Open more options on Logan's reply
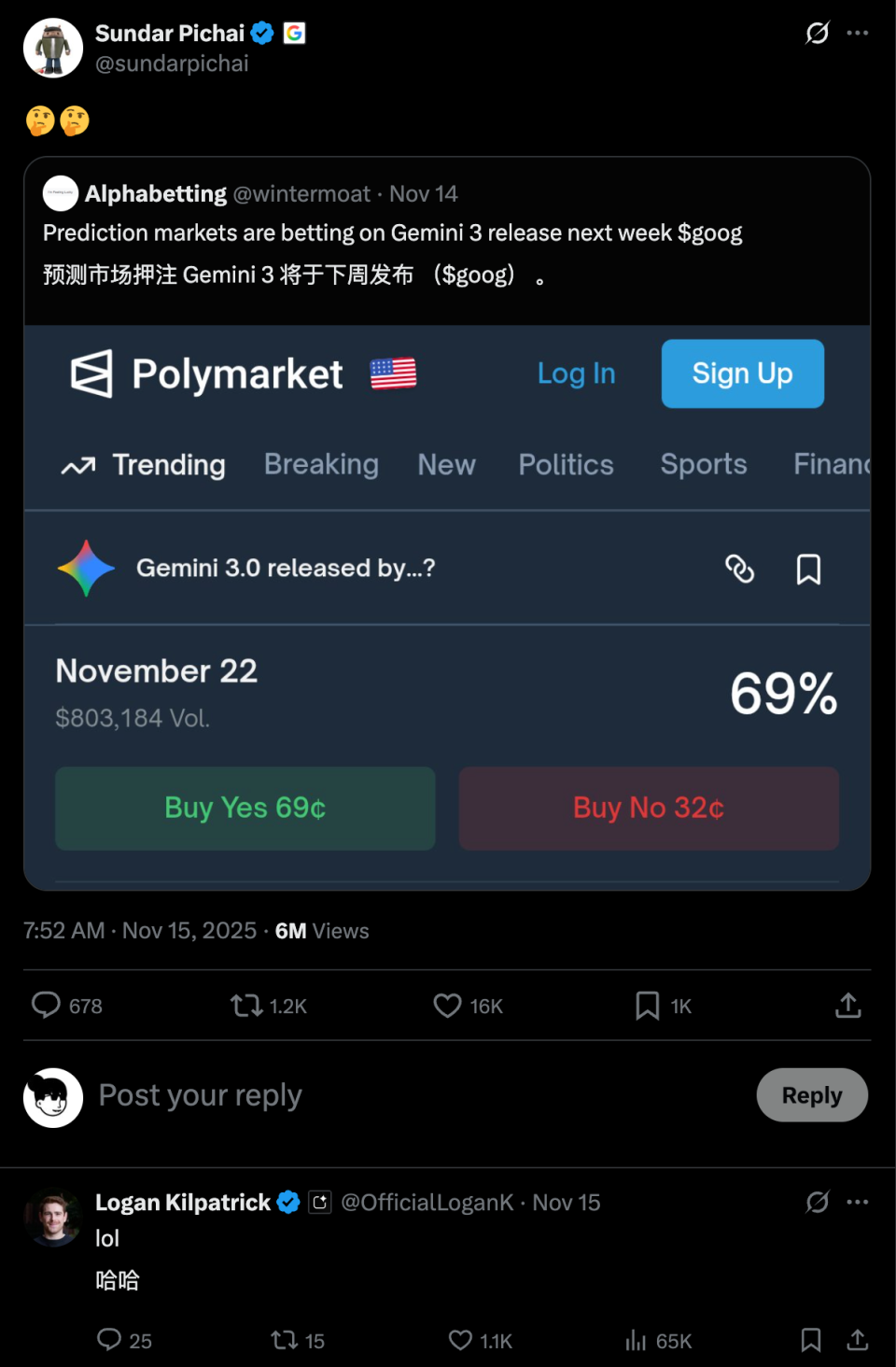This screenshot has height=1367, width=896. tap(859, 1202)
